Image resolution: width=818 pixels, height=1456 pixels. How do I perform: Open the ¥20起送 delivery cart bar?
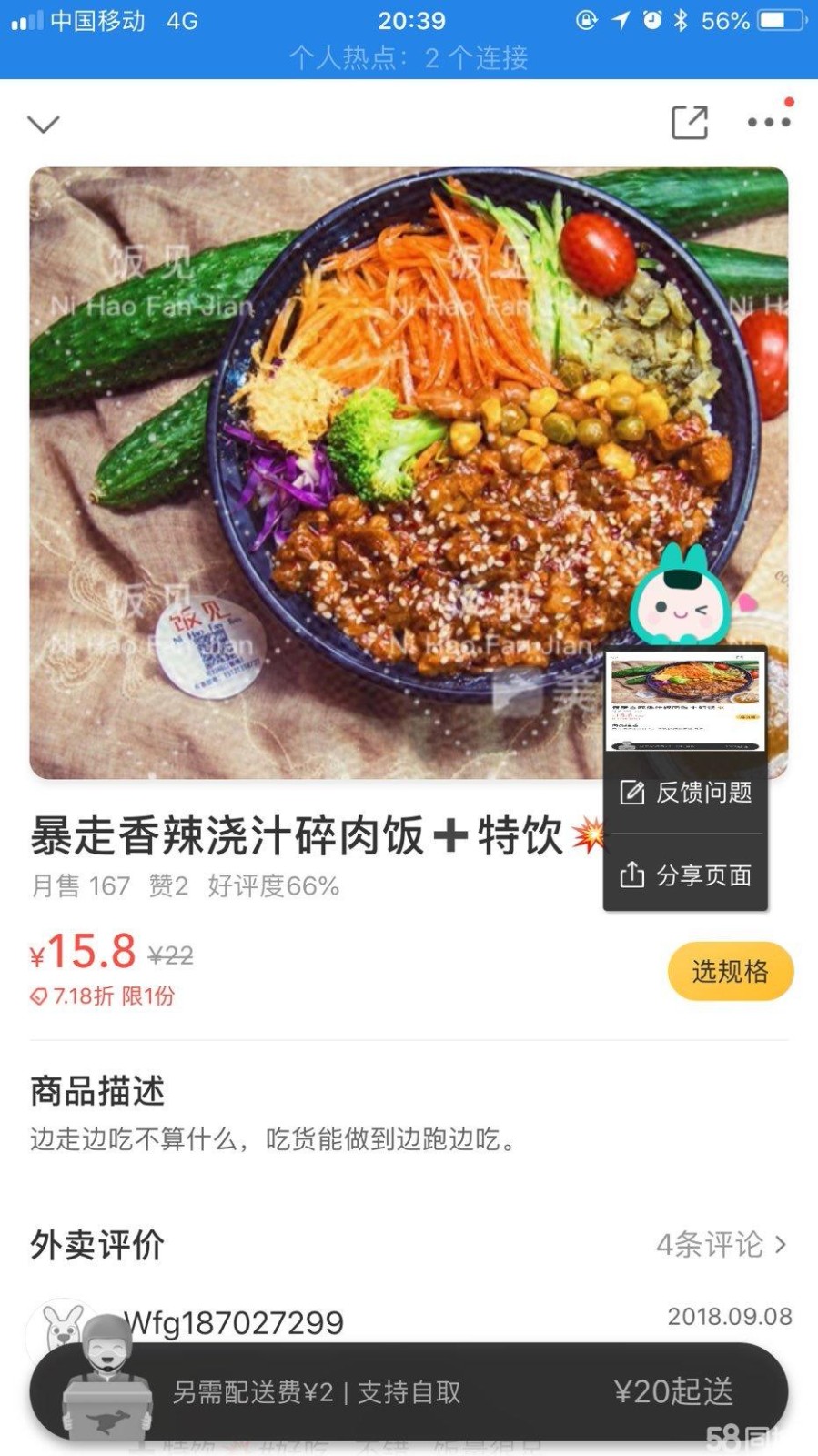point(409,1391)
